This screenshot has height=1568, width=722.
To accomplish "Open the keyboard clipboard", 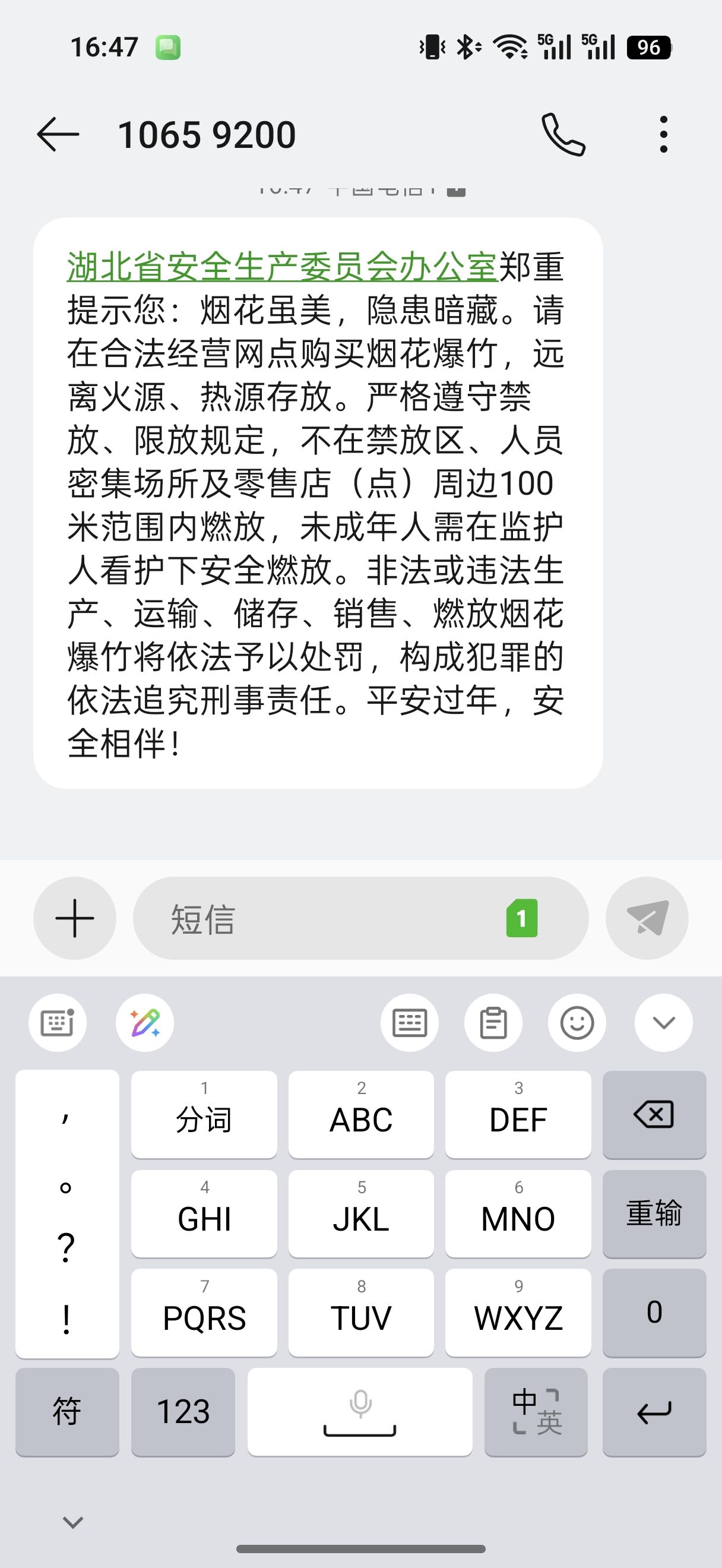I will pos(493,1023).
